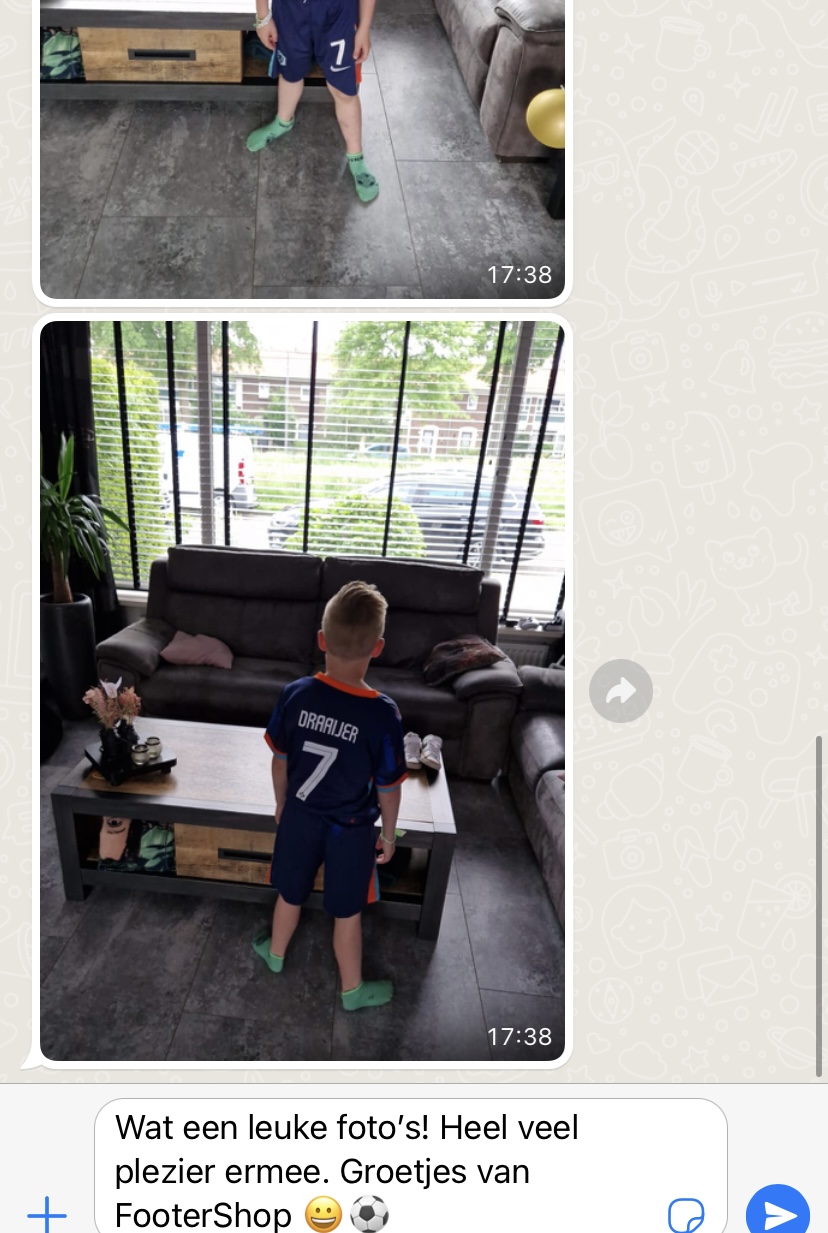Send the typed message
Image resolution: width=828 pixels, height=1233 pixels.
[778, 1212]
